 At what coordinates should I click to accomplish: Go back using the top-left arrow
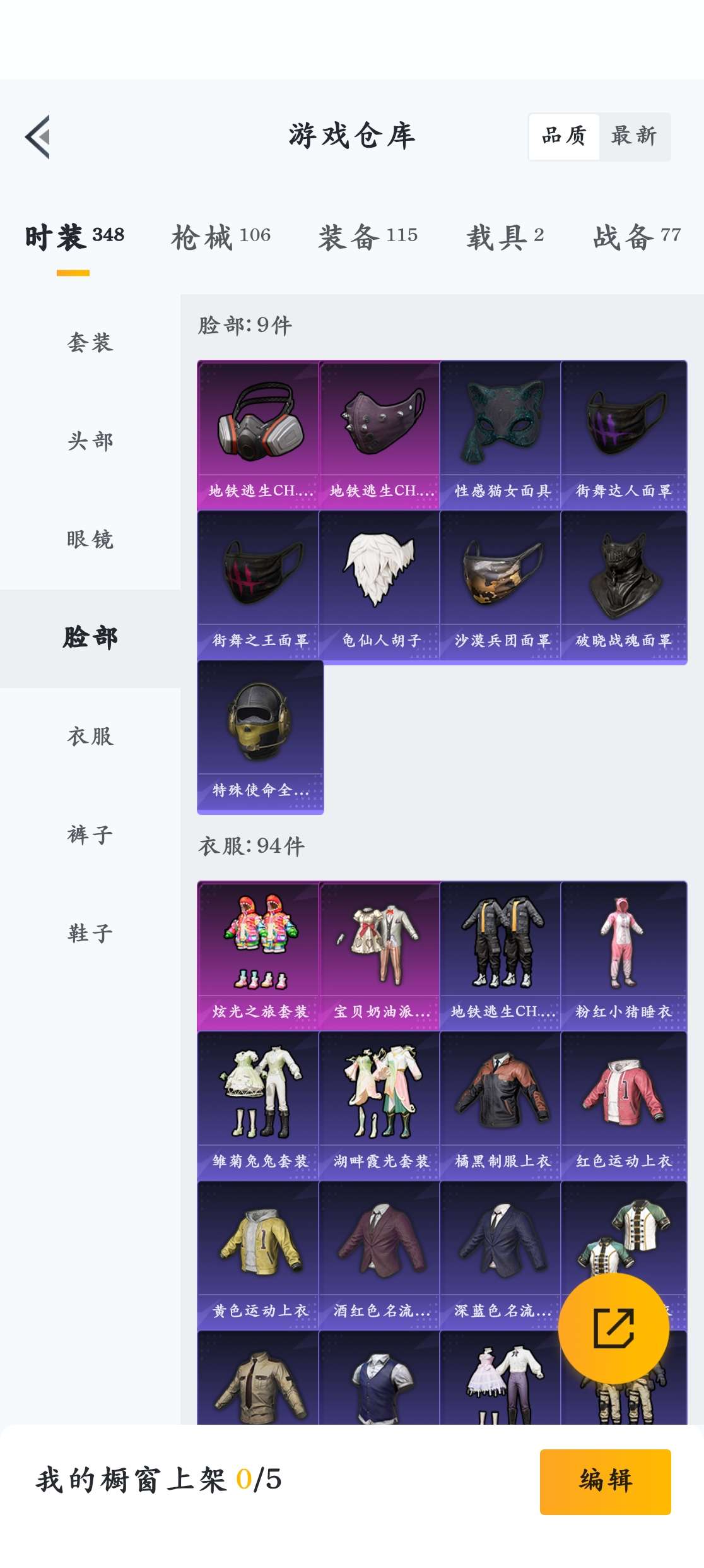[38, 136]
